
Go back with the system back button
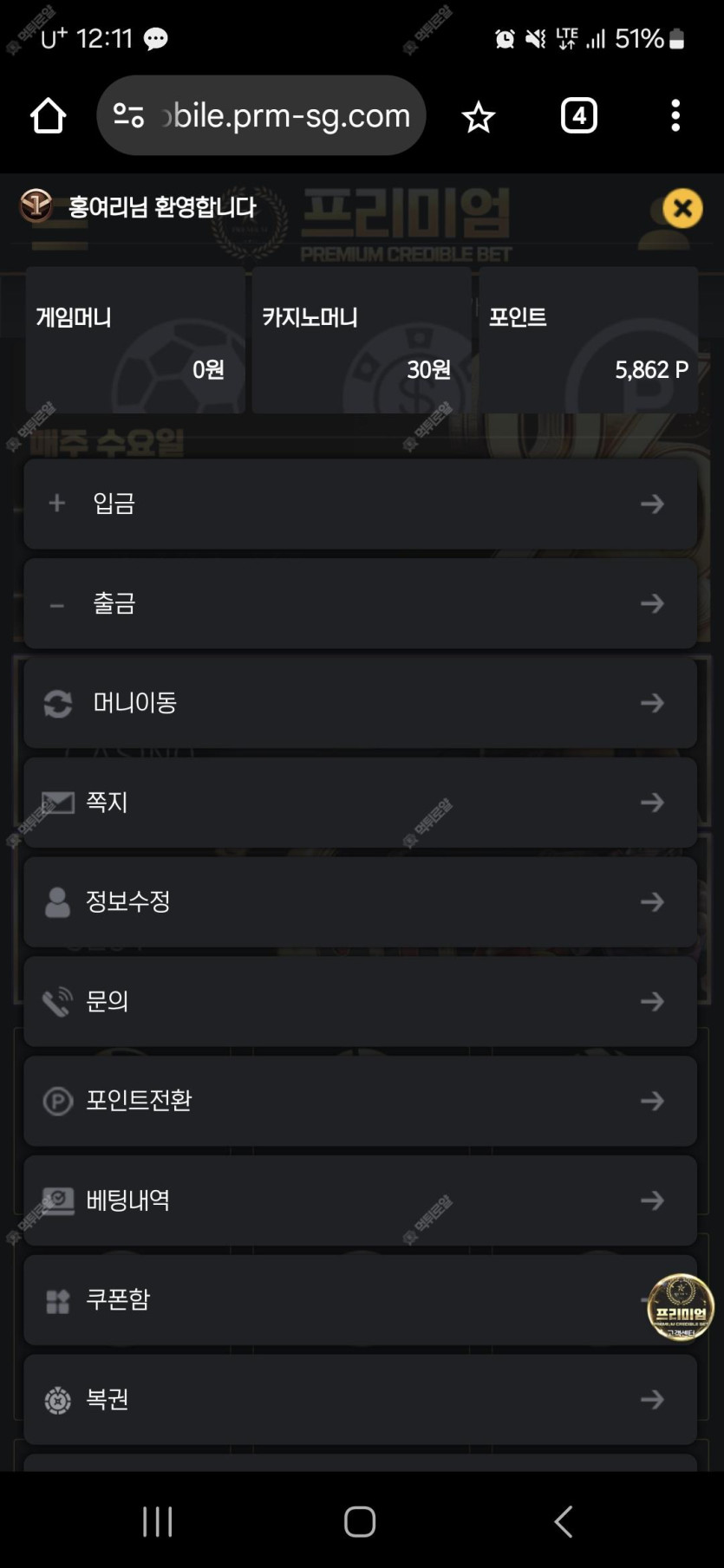tap(564, 1521)
